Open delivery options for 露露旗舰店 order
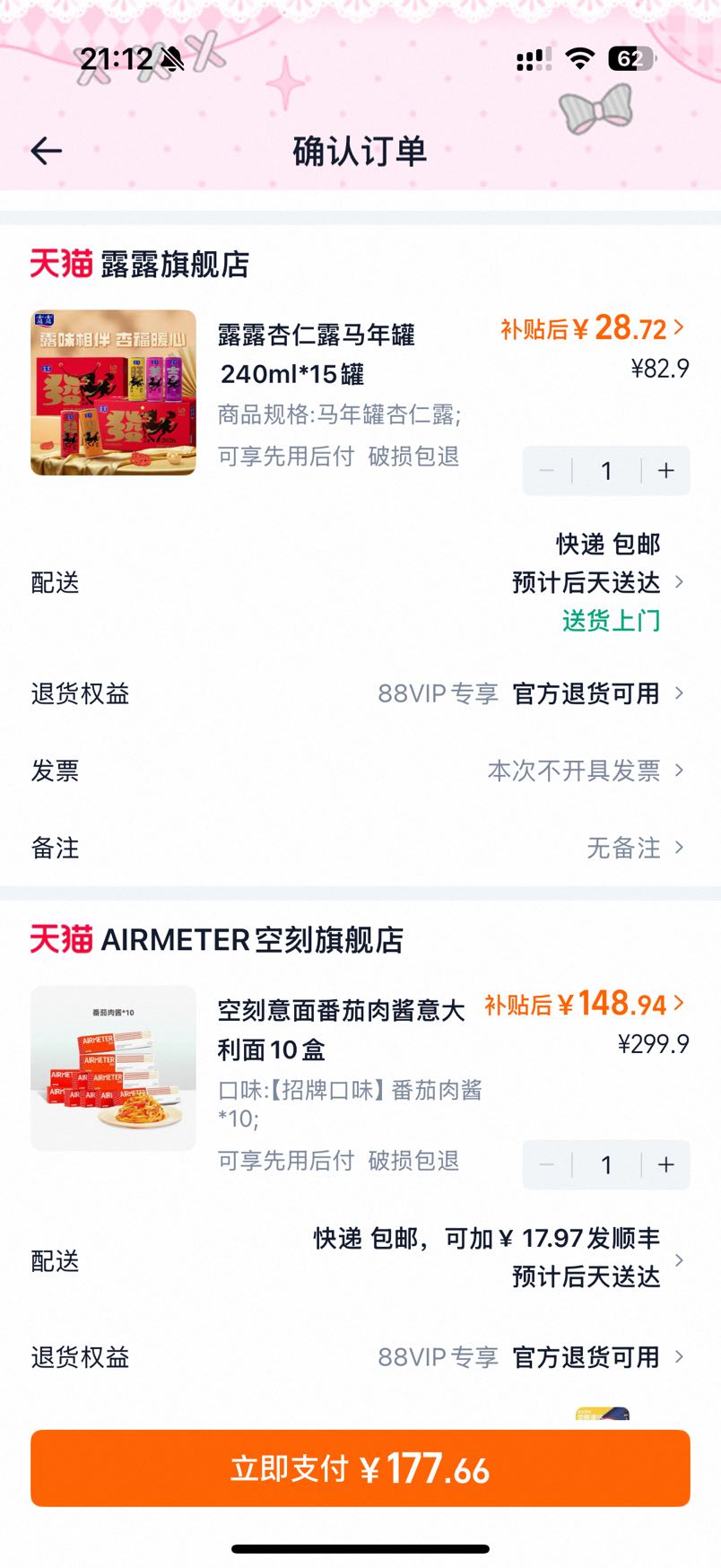Viewport: 721px width, 1568px height. point(360,582)
